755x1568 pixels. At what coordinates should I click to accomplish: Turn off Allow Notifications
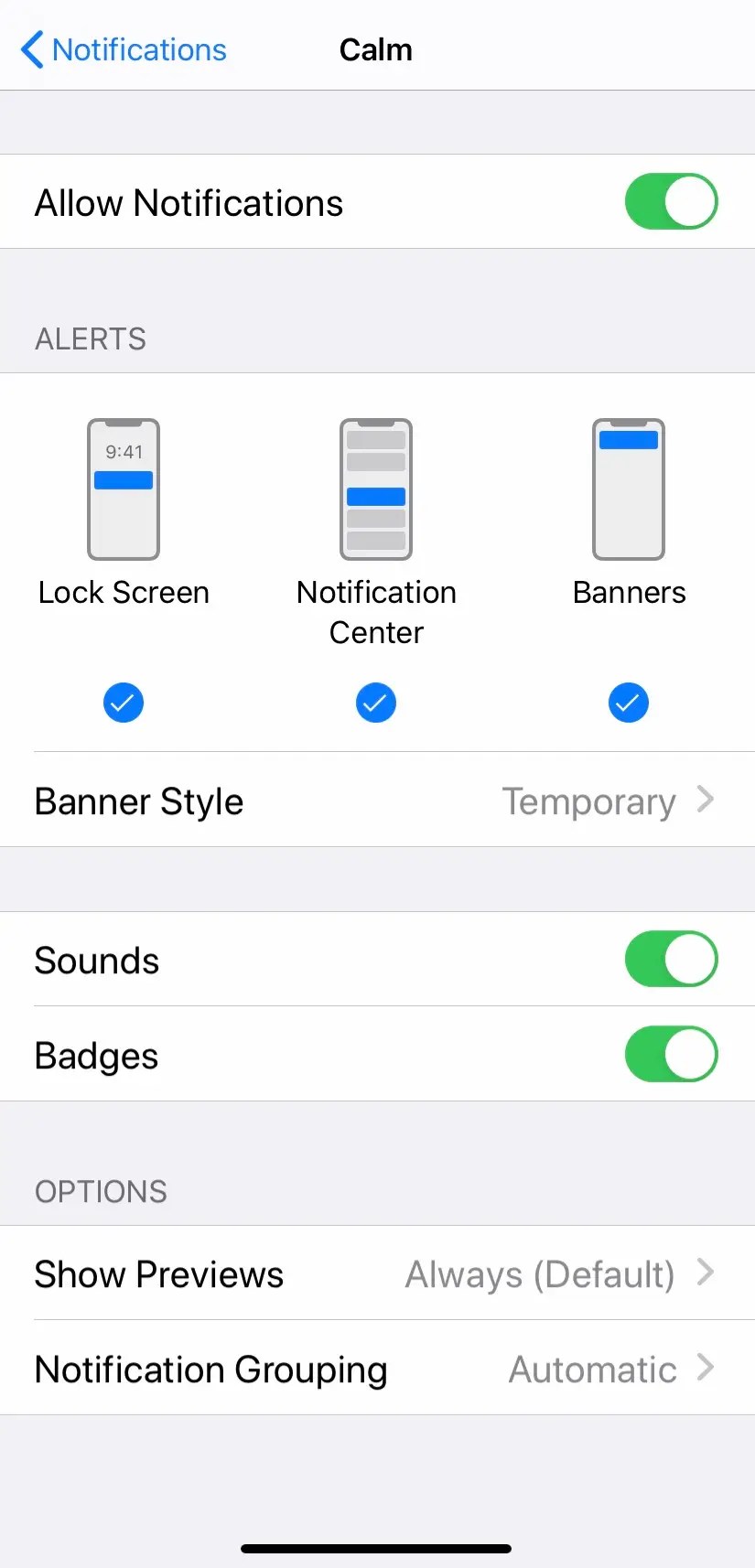(671, 201)
